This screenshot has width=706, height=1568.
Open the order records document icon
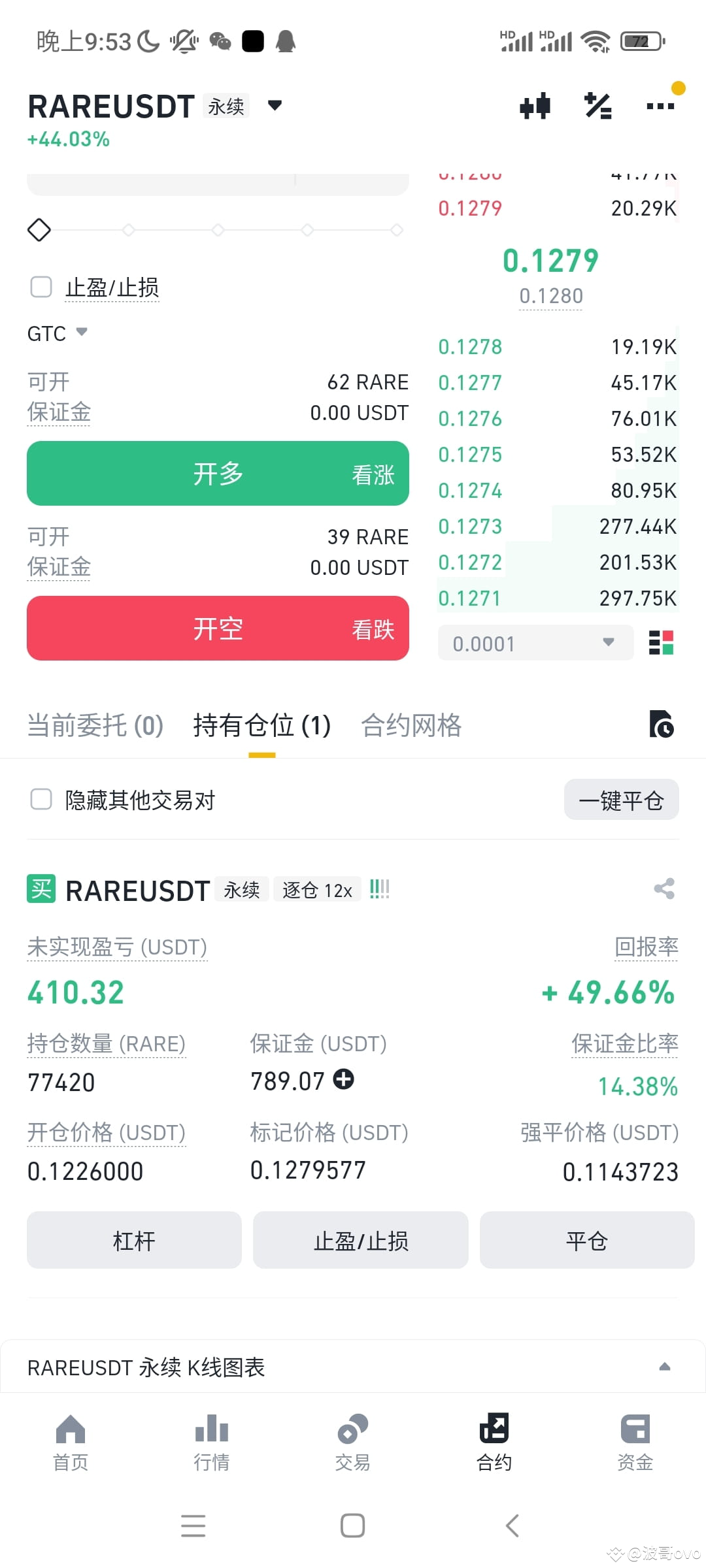click(x=663, y=725)
